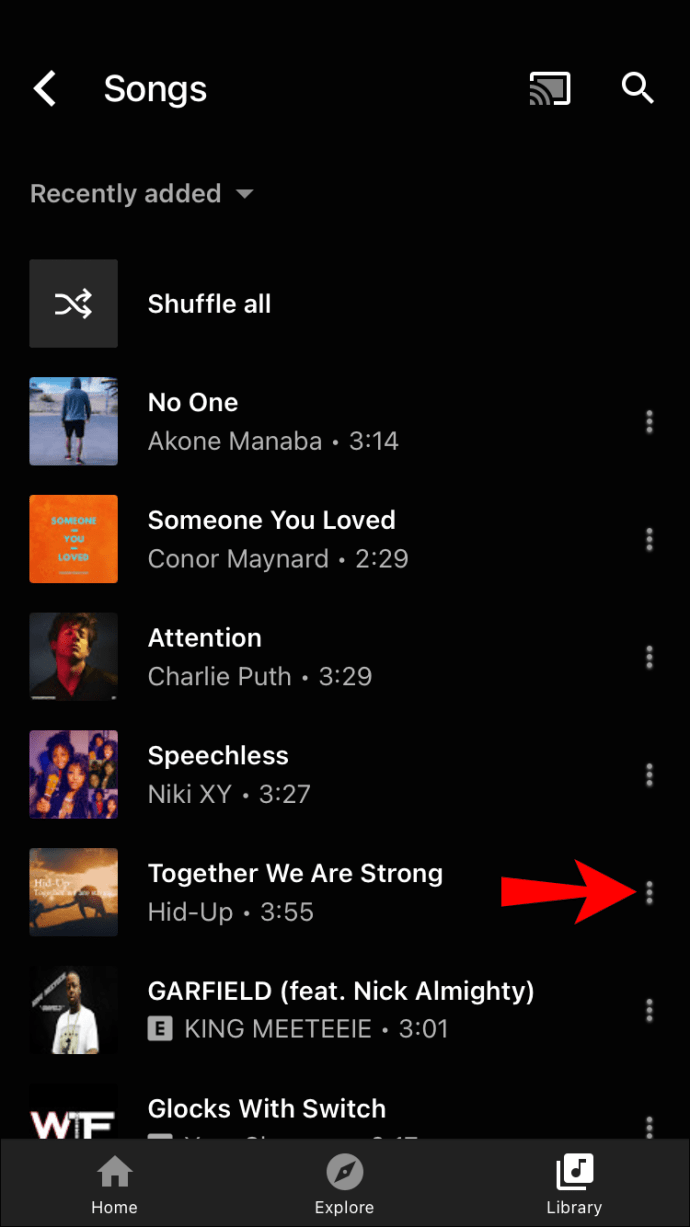Switch to the Explore tab

[x=344, y=1185]
